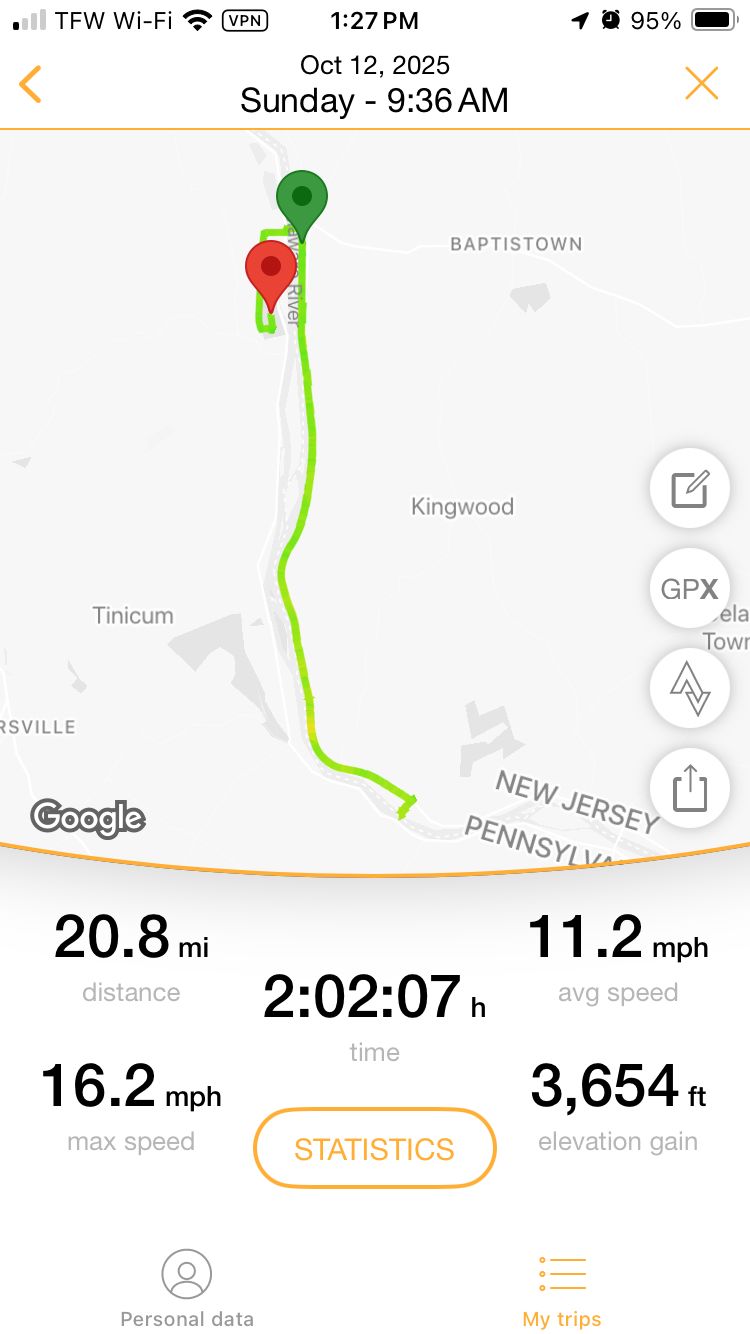Send this trip to Strava
This screenshot has height=1334, width=750.
click(690, 688)
